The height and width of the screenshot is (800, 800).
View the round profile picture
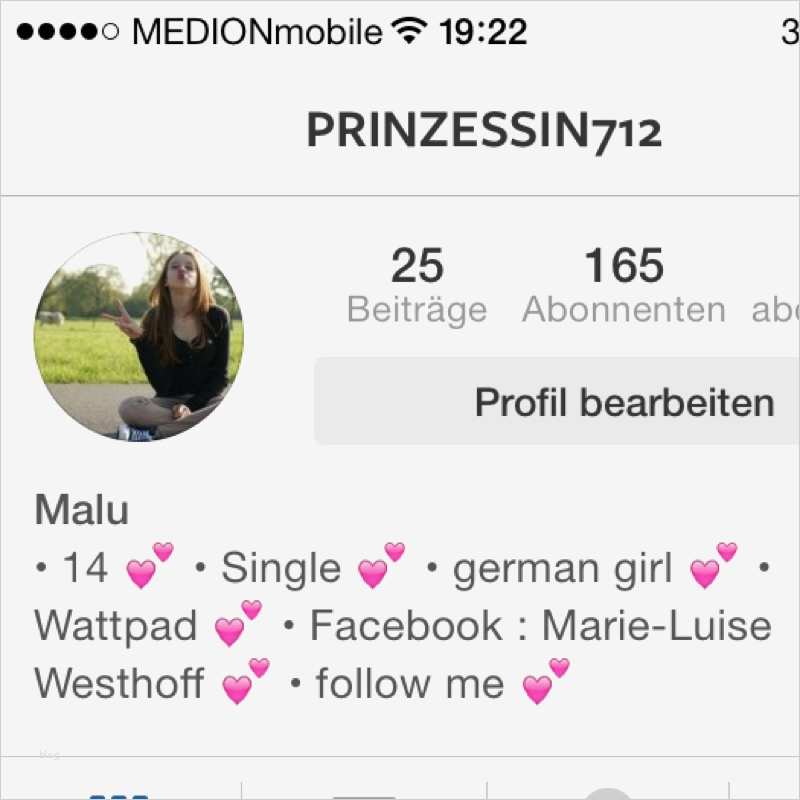[x=138, y=337]
